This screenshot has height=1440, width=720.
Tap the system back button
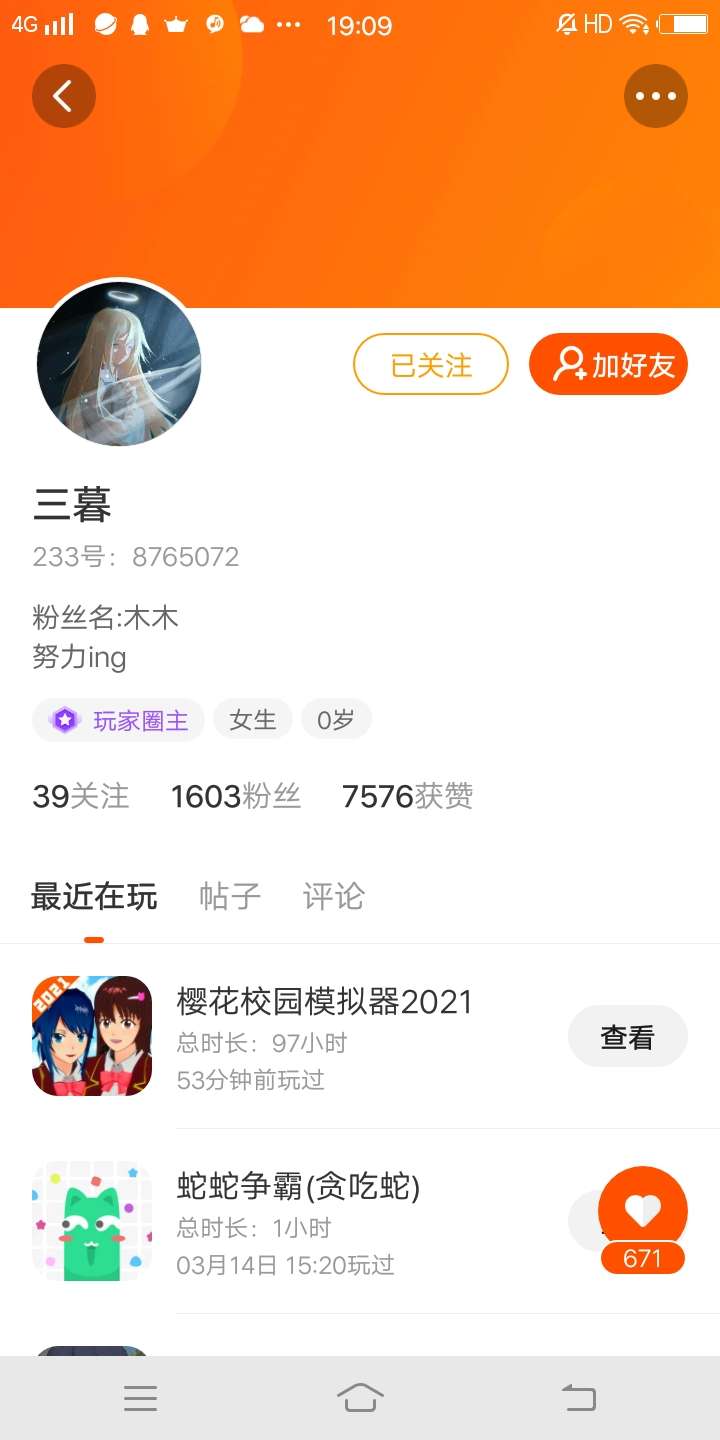tap(579, 1397)
